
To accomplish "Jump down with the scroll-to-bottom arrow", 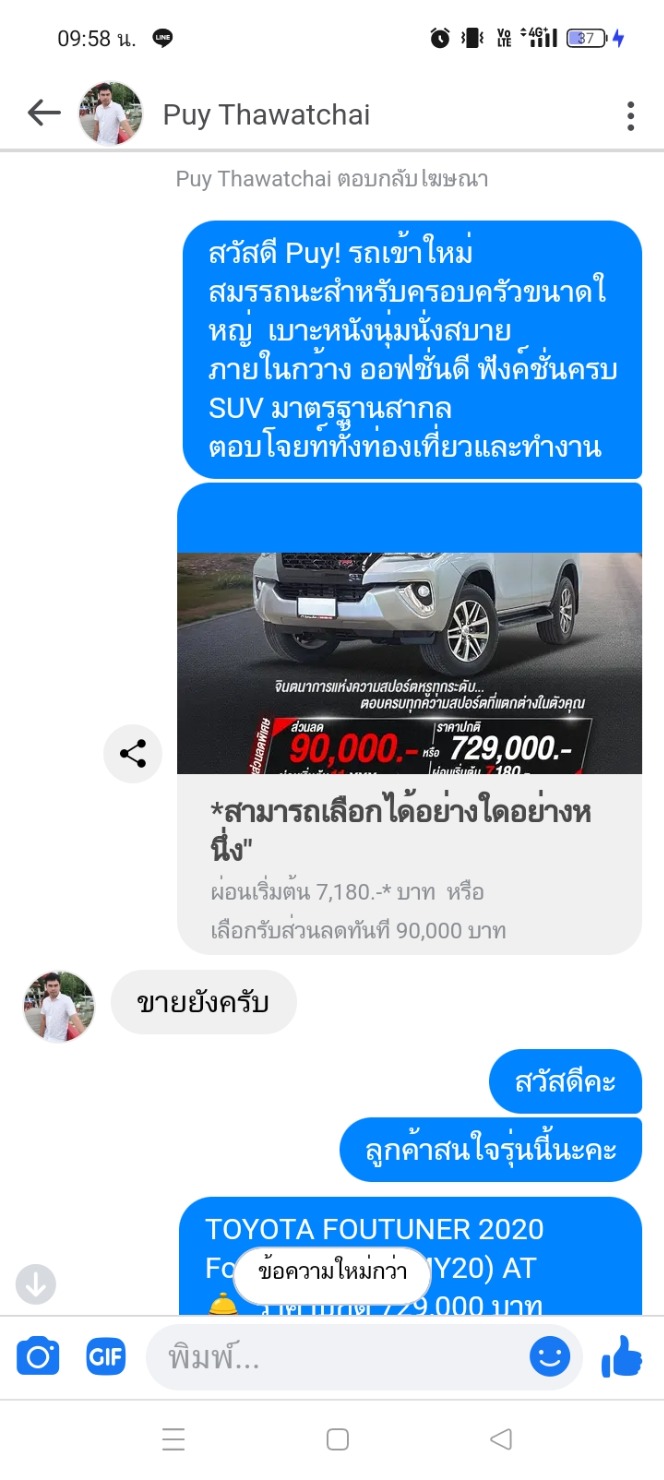I will point(36,1284).
